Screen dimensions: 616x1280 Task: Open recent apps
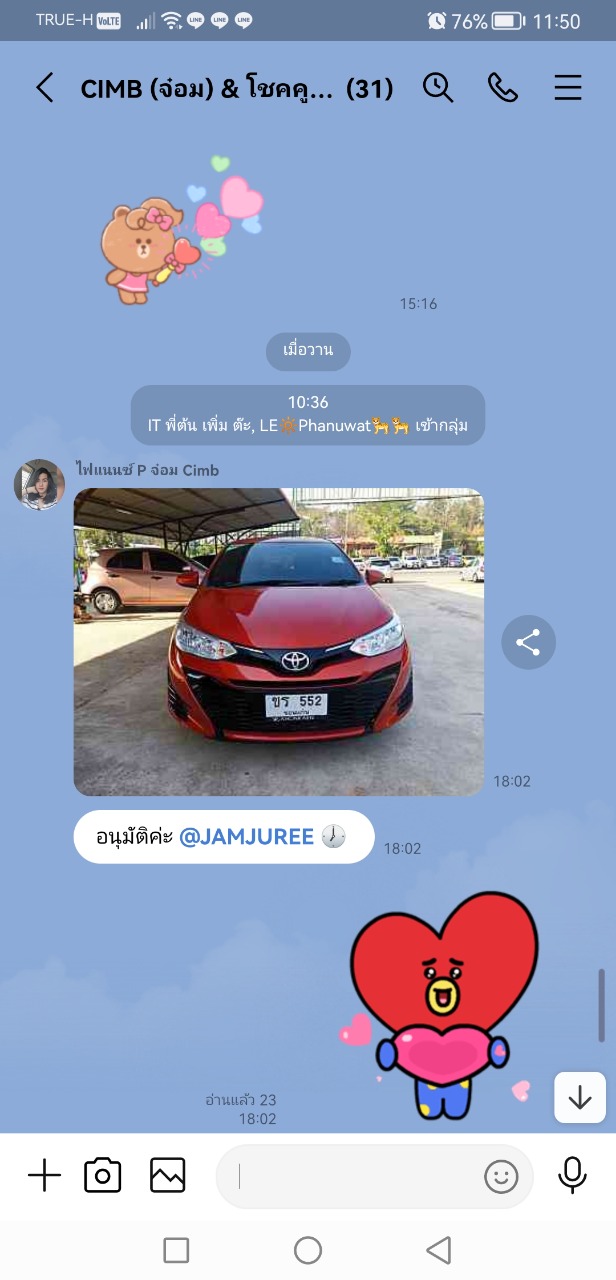point(176,1250)
